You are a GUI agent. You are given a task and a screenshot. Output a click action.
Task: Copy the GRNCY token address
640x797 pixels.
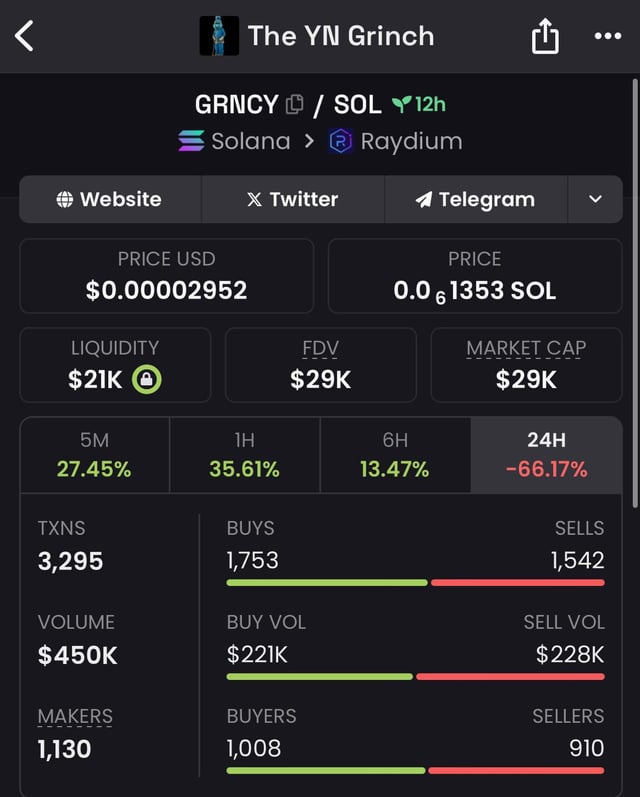(x=295, y=104)
